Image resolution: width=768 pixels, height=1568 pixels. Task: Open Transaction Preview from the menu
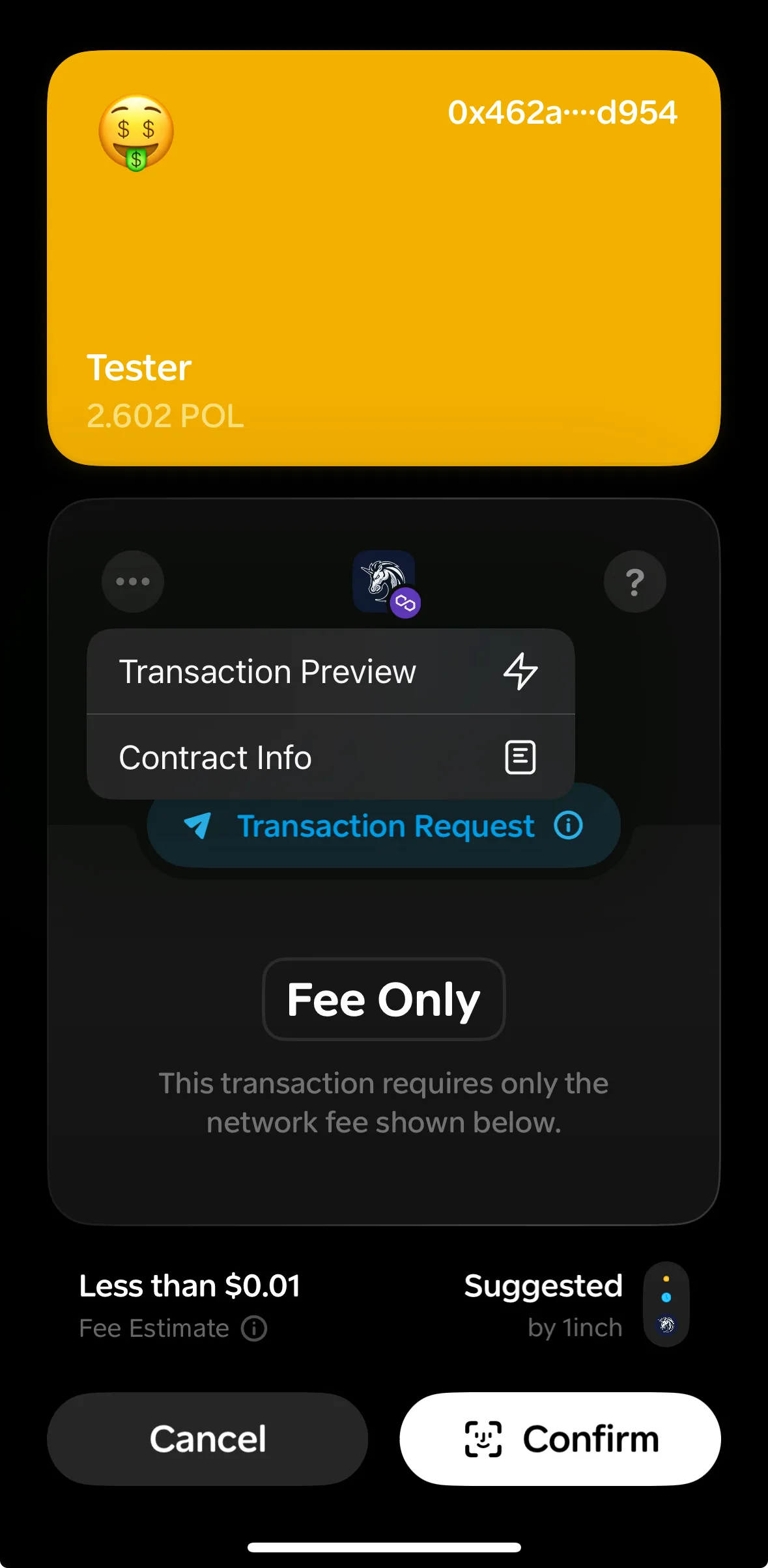pos(330,671)
